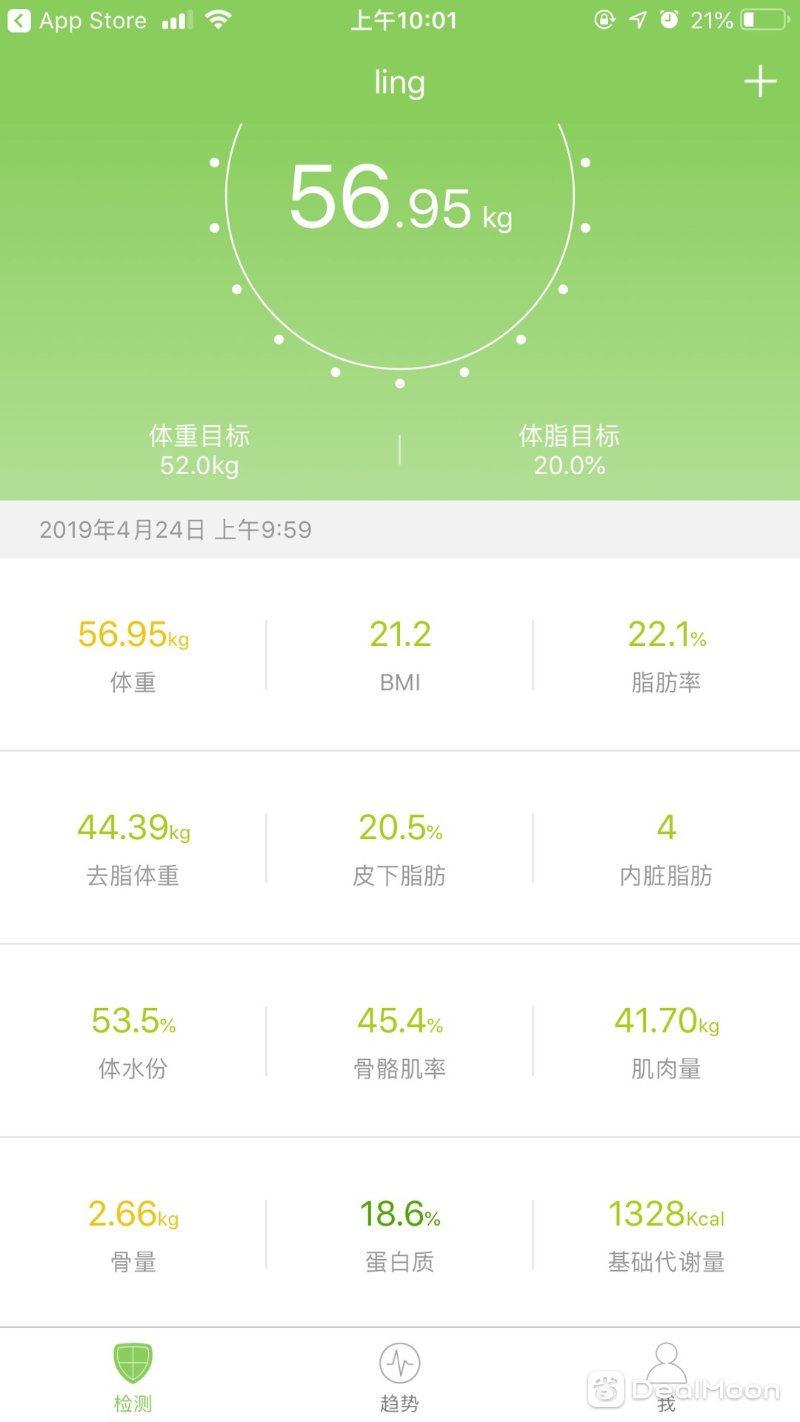The width and height of the screenshot is (800, 1422).
Task: Open the 体重 56.95kg detail
Action: [x=133, y=654]
